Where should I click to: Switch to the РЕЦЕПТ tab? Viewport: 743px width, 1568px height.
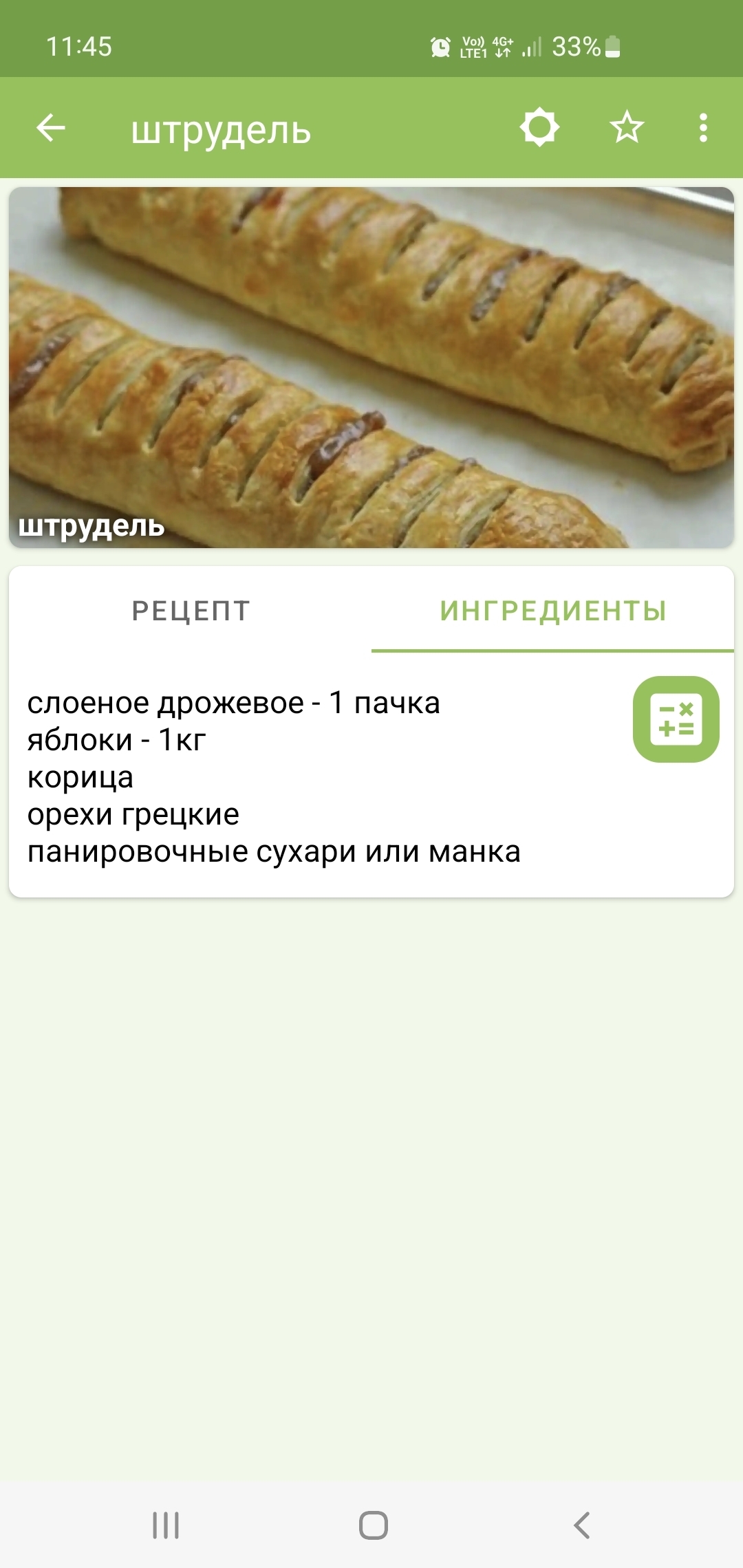pos(191,611)
